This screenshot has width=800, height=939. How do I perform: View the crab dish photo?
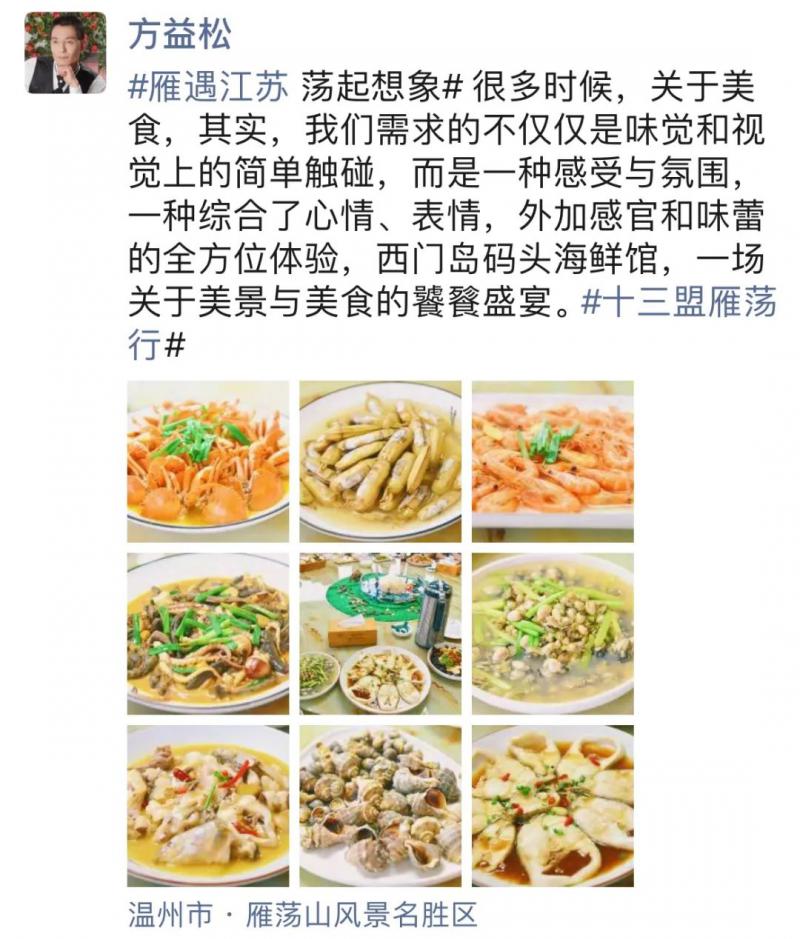(208, 461)
